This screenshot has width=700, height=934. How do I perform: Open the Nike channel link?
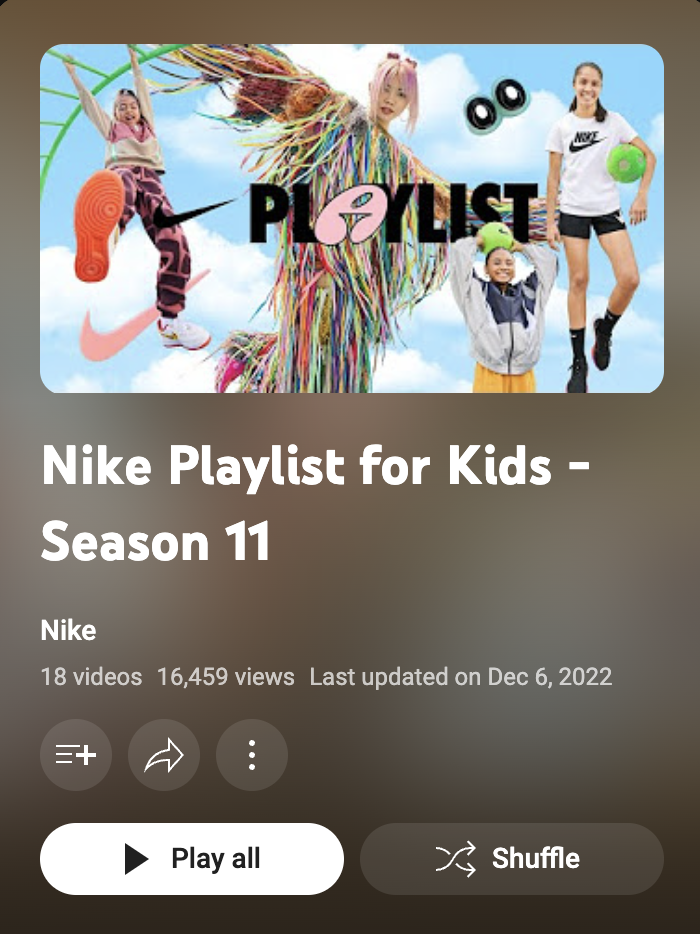click(69, 630)
